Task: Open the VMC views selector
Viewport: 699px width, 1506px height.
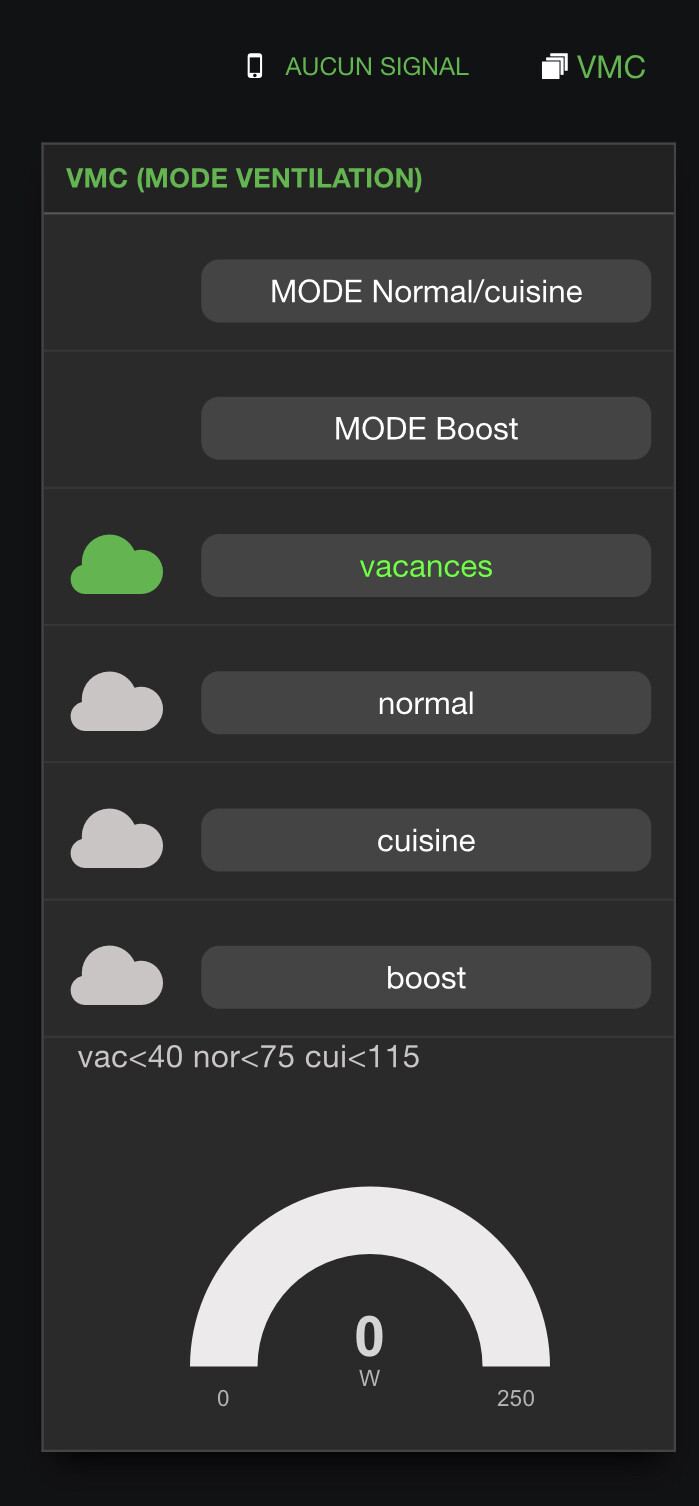Action: pyautogui.click(x=594, y=67)
